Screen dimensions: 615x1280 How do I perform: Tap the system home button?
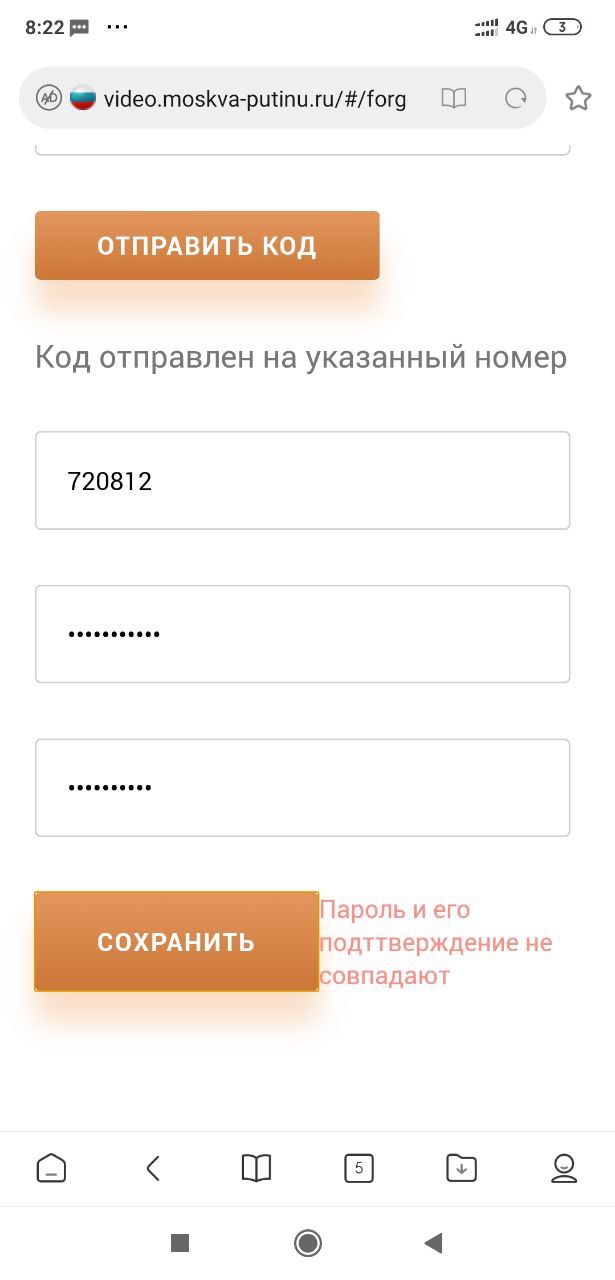308,1243
